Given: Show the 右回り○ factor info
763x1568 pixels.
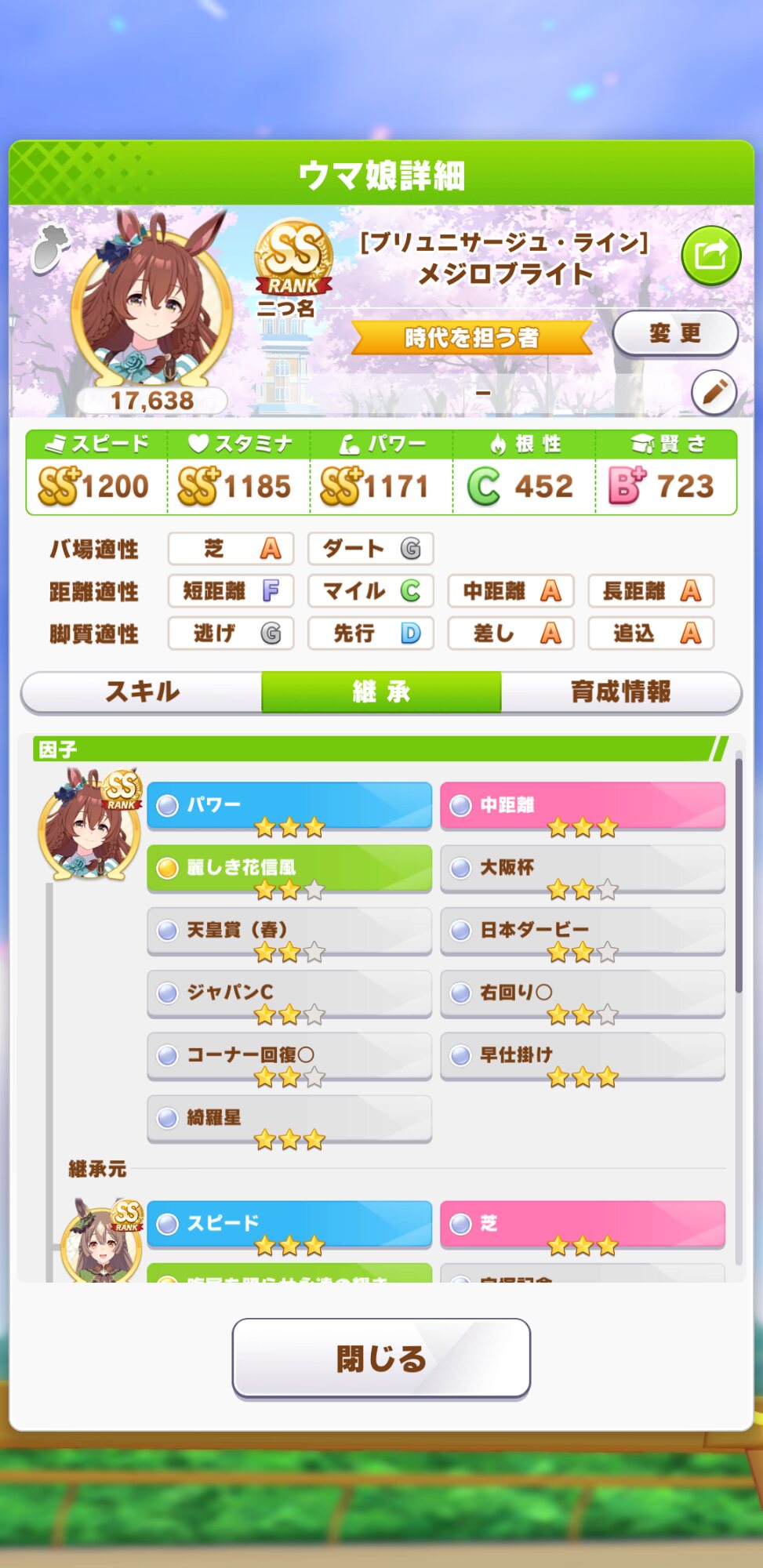Looking at the screenshot, I should click(x=582, y=993).
